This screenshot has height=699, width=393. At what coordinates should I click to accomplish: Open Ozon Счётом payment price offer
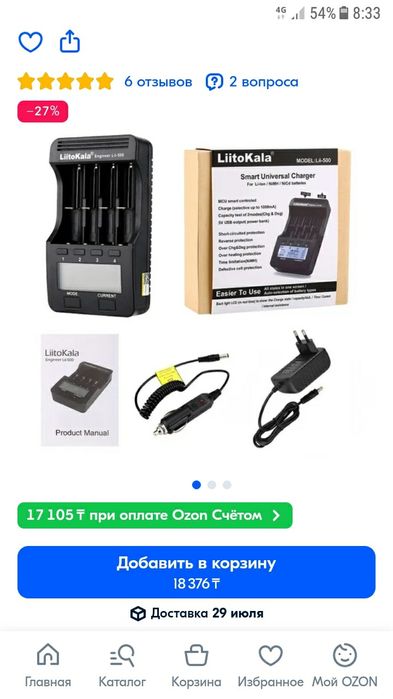(155, 515)
